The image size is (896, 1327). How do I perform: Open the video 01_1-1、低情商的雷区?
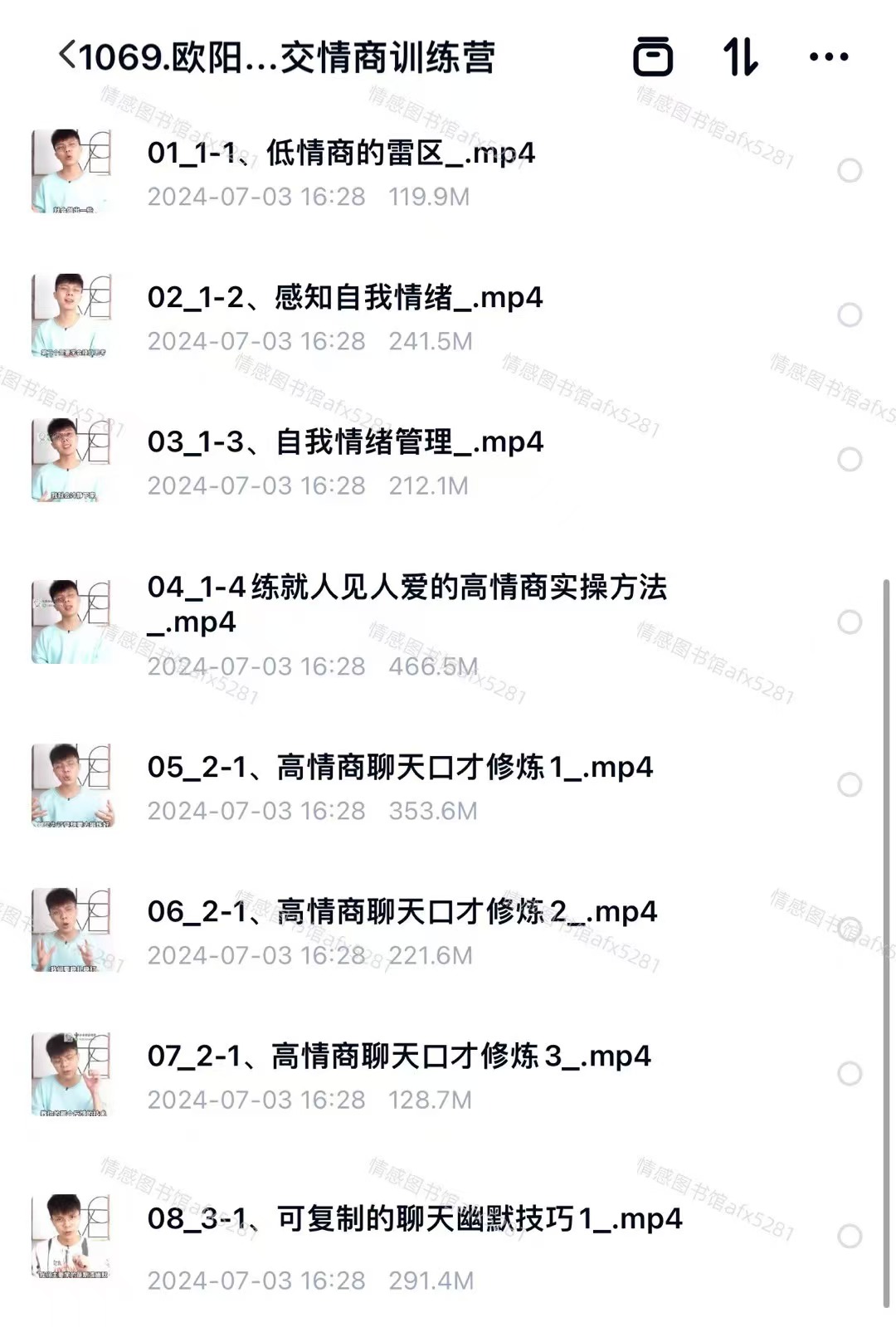tap(340, 154)
